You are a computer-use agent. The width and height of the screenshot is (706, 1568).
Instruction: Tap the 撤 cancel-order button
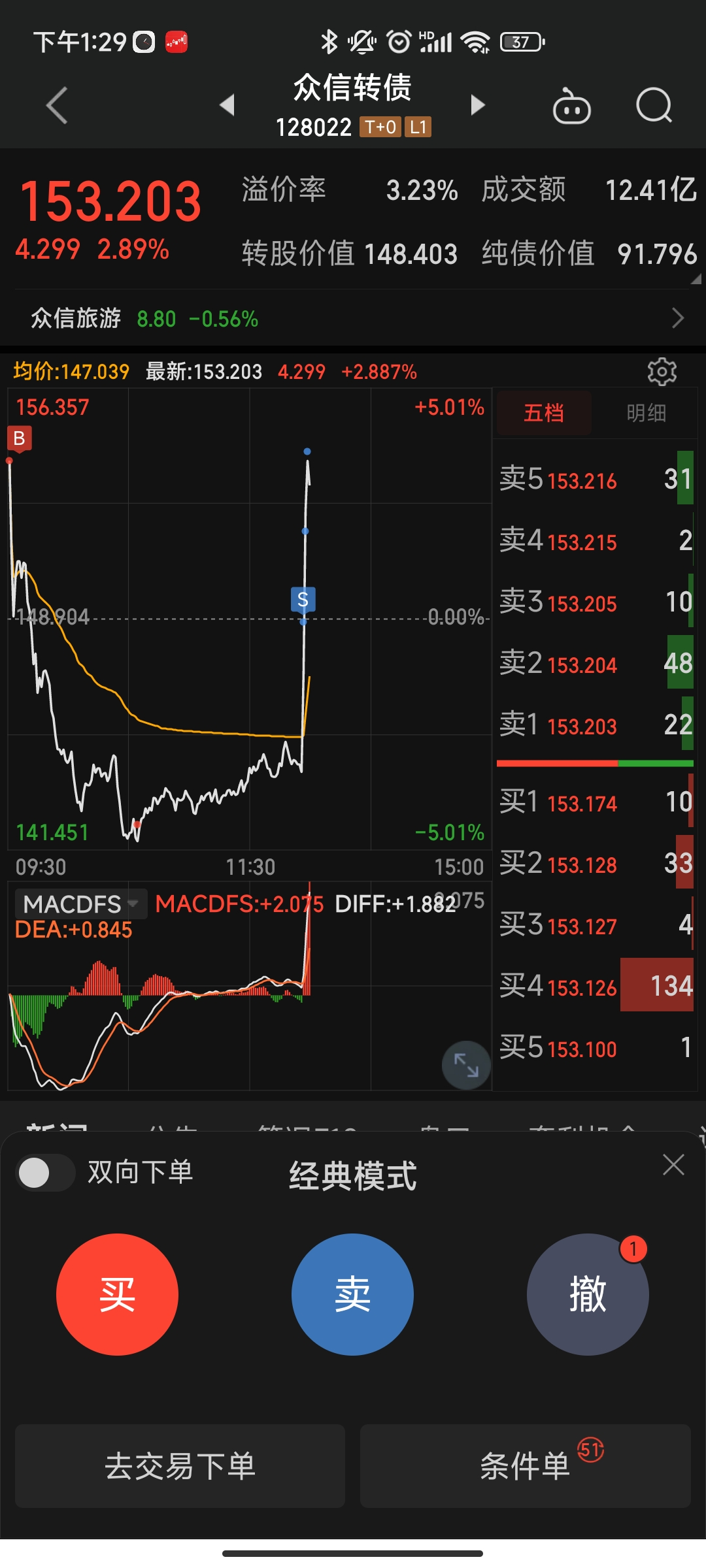588,1294
